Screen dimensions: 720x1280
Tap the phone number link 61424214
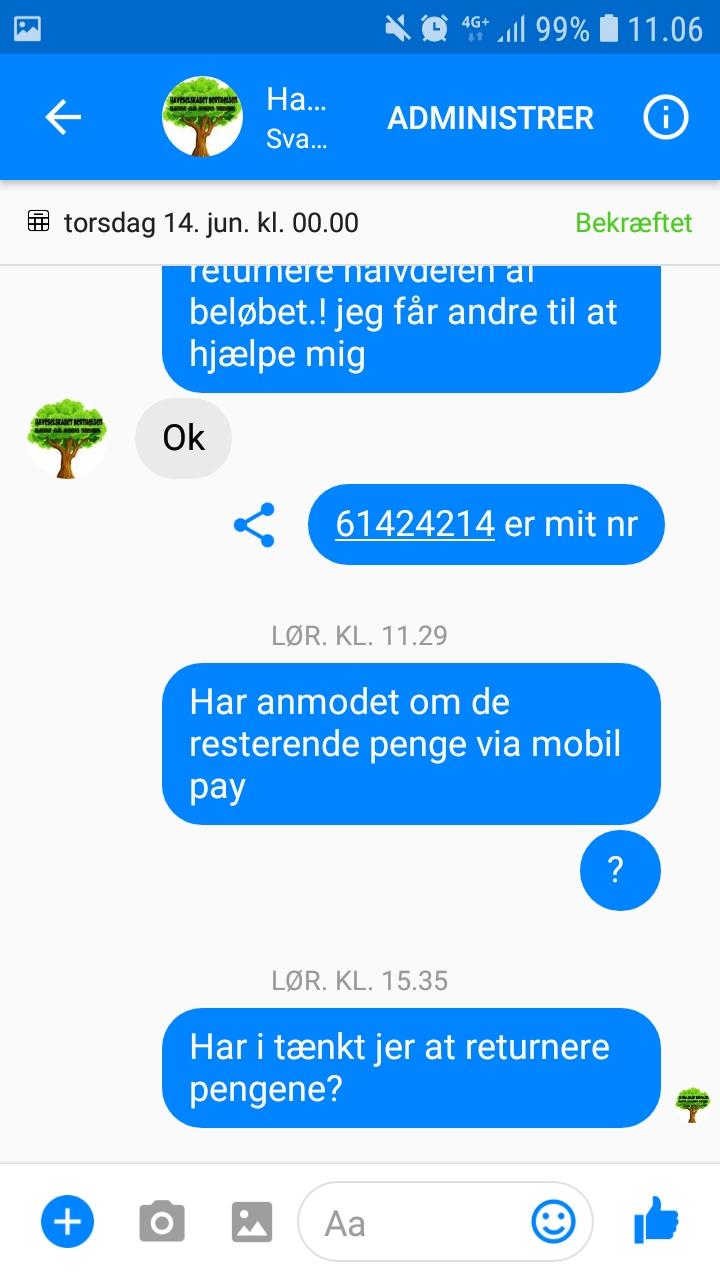click(415, 524)
